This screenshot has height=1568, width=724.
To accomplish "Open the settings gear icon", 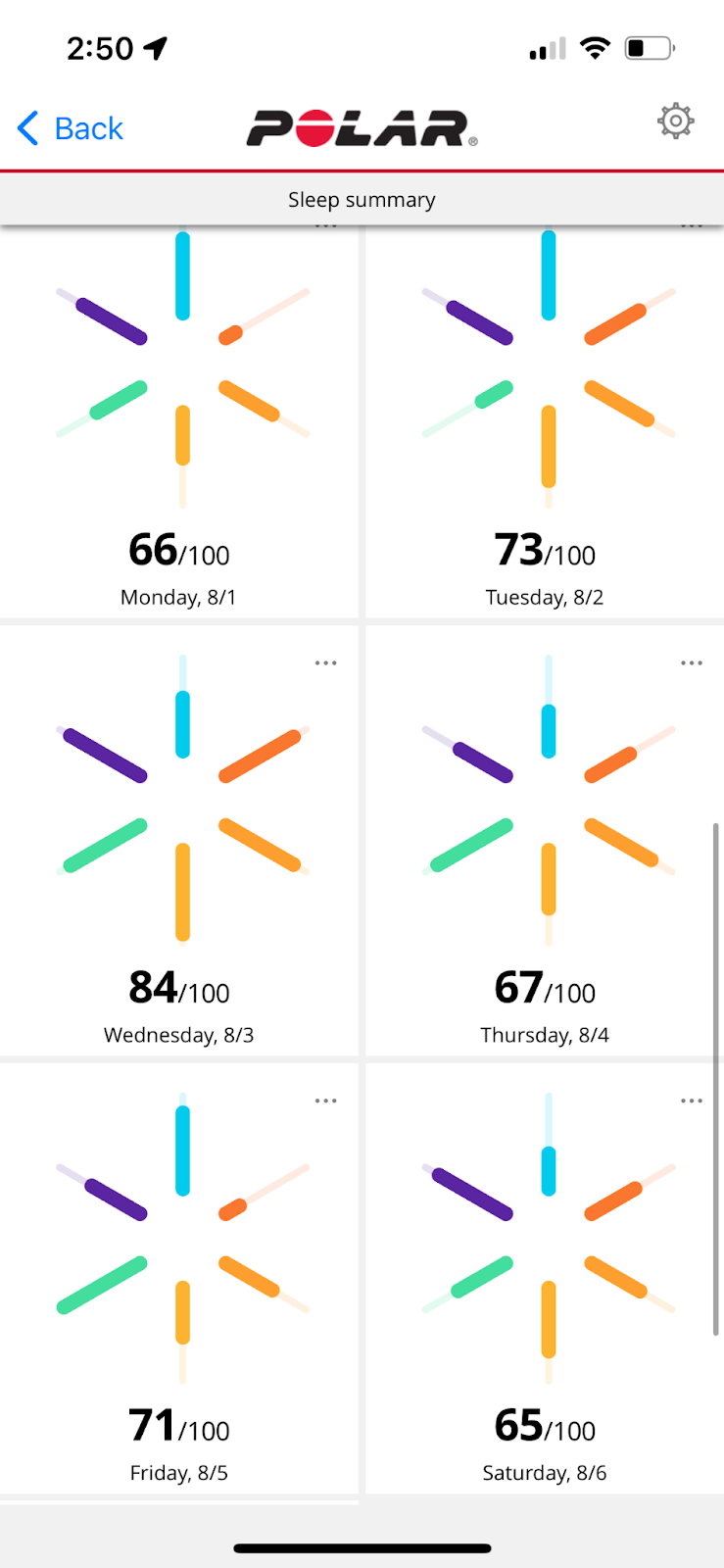I will coord(676,122).
